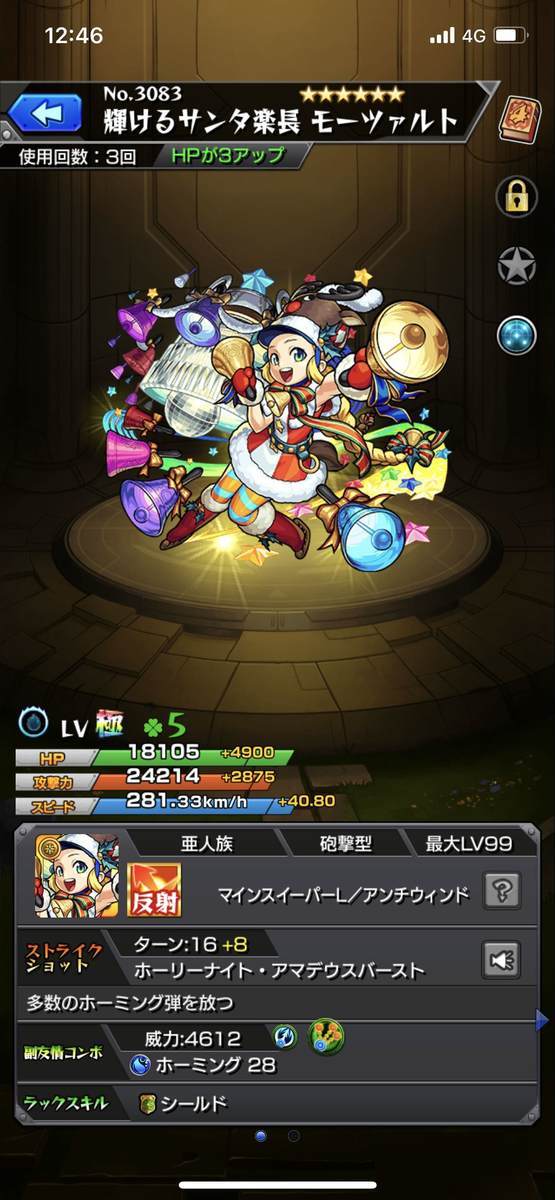Mark character as favorite with star icon

[517, 266]
